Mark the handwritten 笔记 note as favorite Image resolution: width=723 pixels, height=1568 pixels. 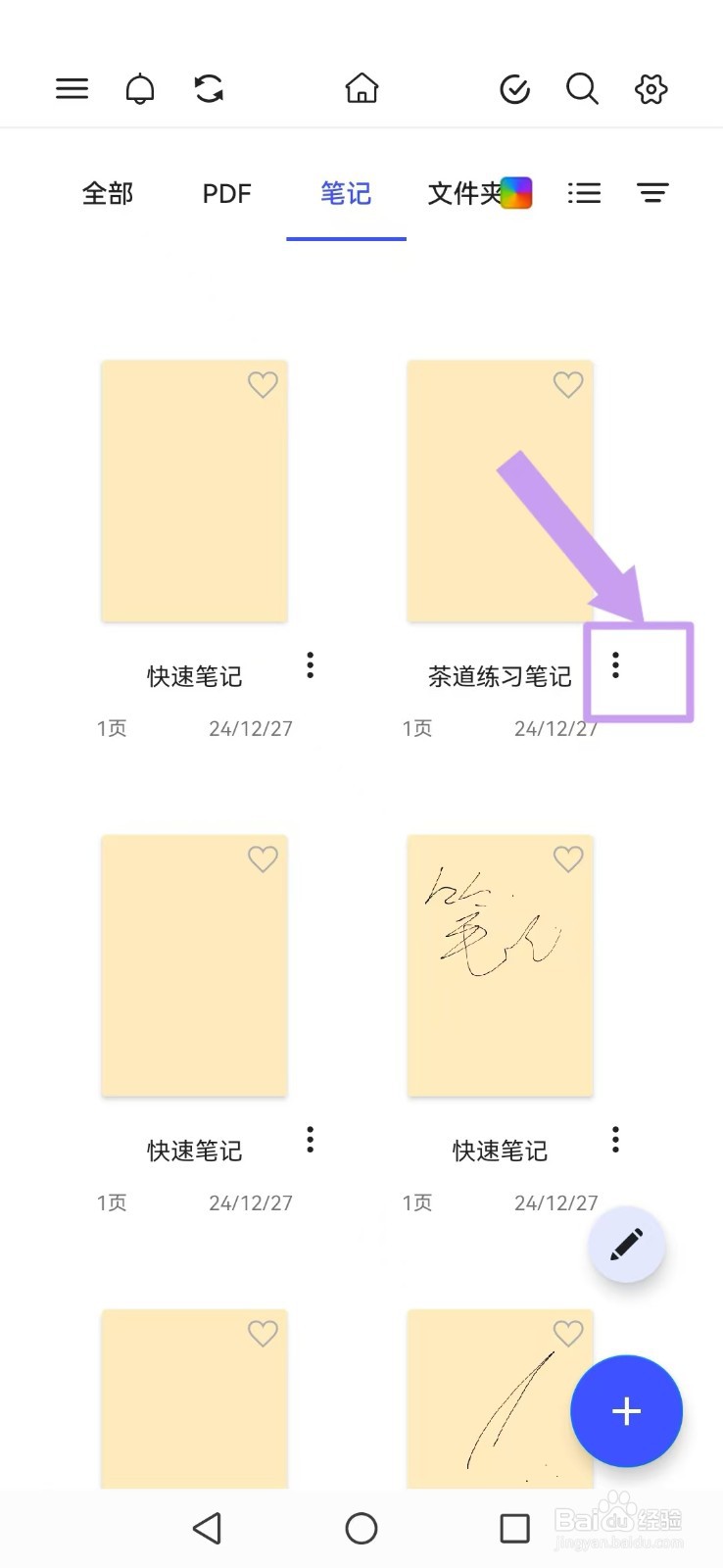pos(567,858)
